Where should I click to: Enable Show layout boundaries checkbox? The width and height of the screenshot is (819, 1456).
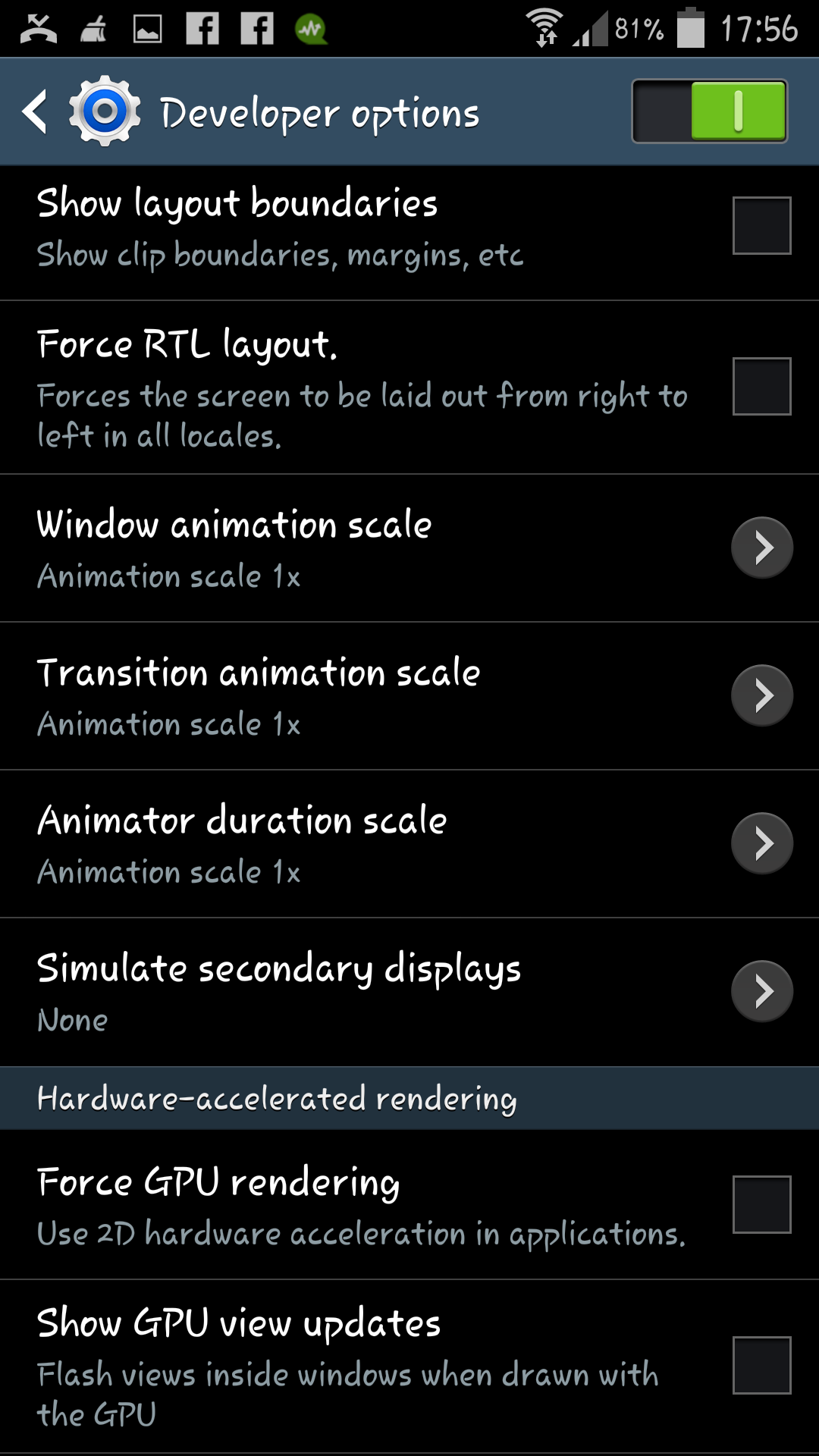pyautogui.click(x=761, y=225)
